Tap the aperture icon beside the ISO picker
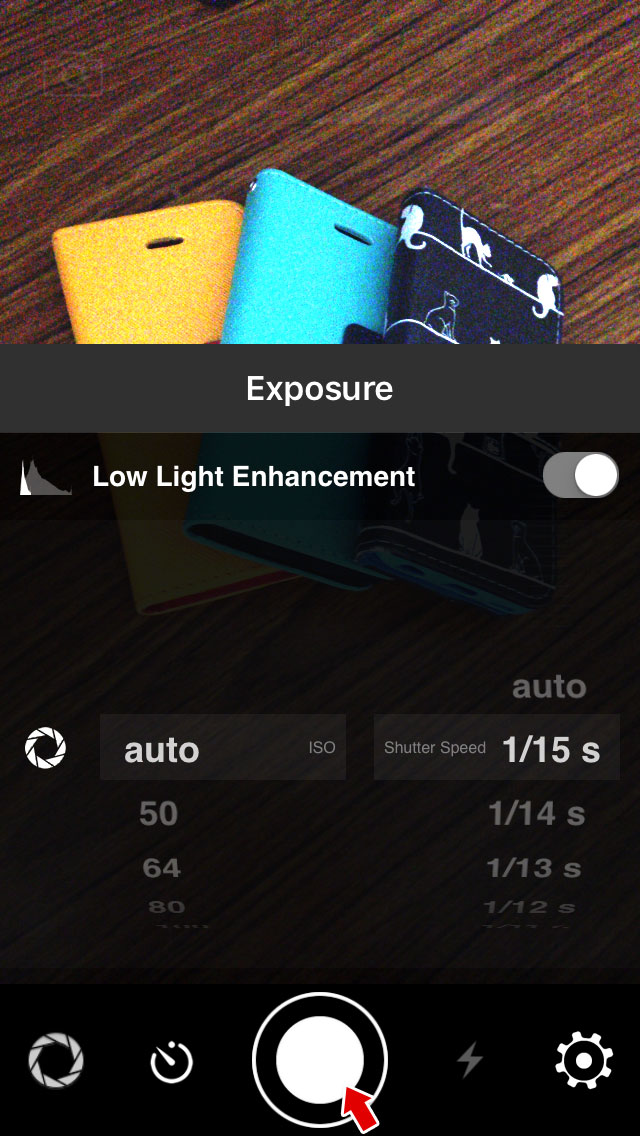Image resolution: width=640 pixels, height=1136 pixels. 45,748
